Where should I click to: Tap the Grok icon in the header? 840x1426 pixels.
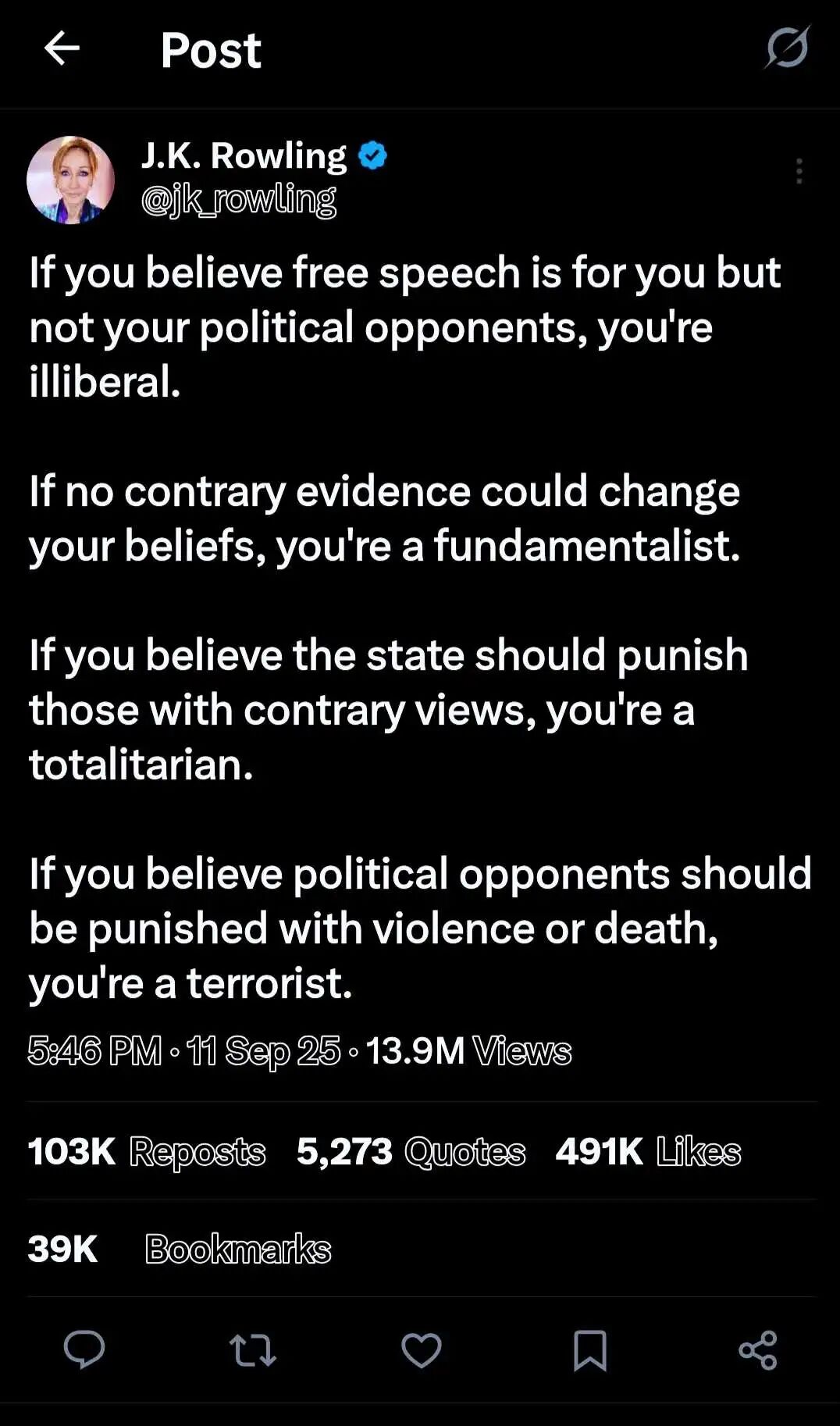pyautogui.click(x=786, y=48)
